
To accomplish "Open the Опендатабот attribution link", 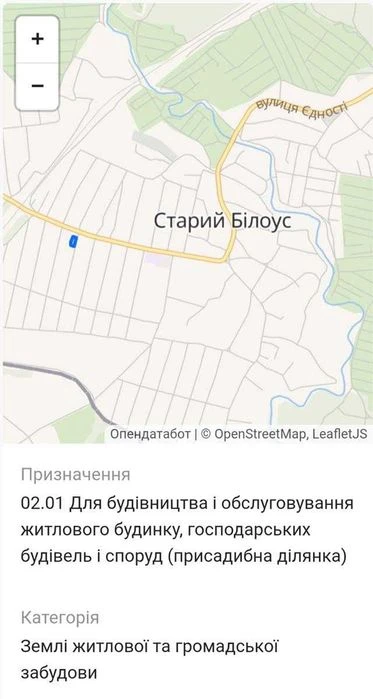I will tap(150, 434).
